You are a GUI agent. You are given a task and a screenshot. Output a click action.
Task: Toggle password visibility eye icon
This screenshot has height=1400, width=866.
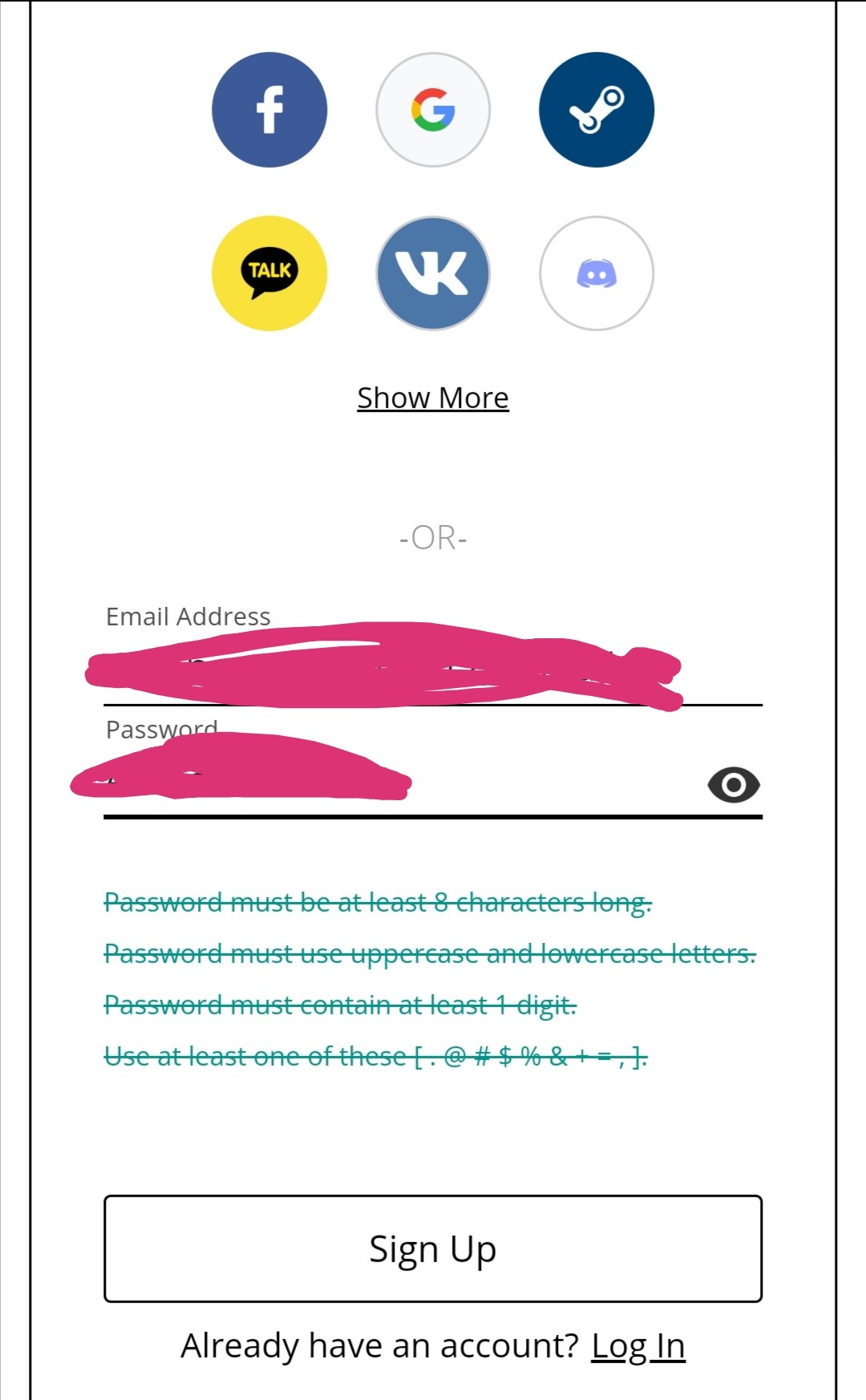[733, 785]
